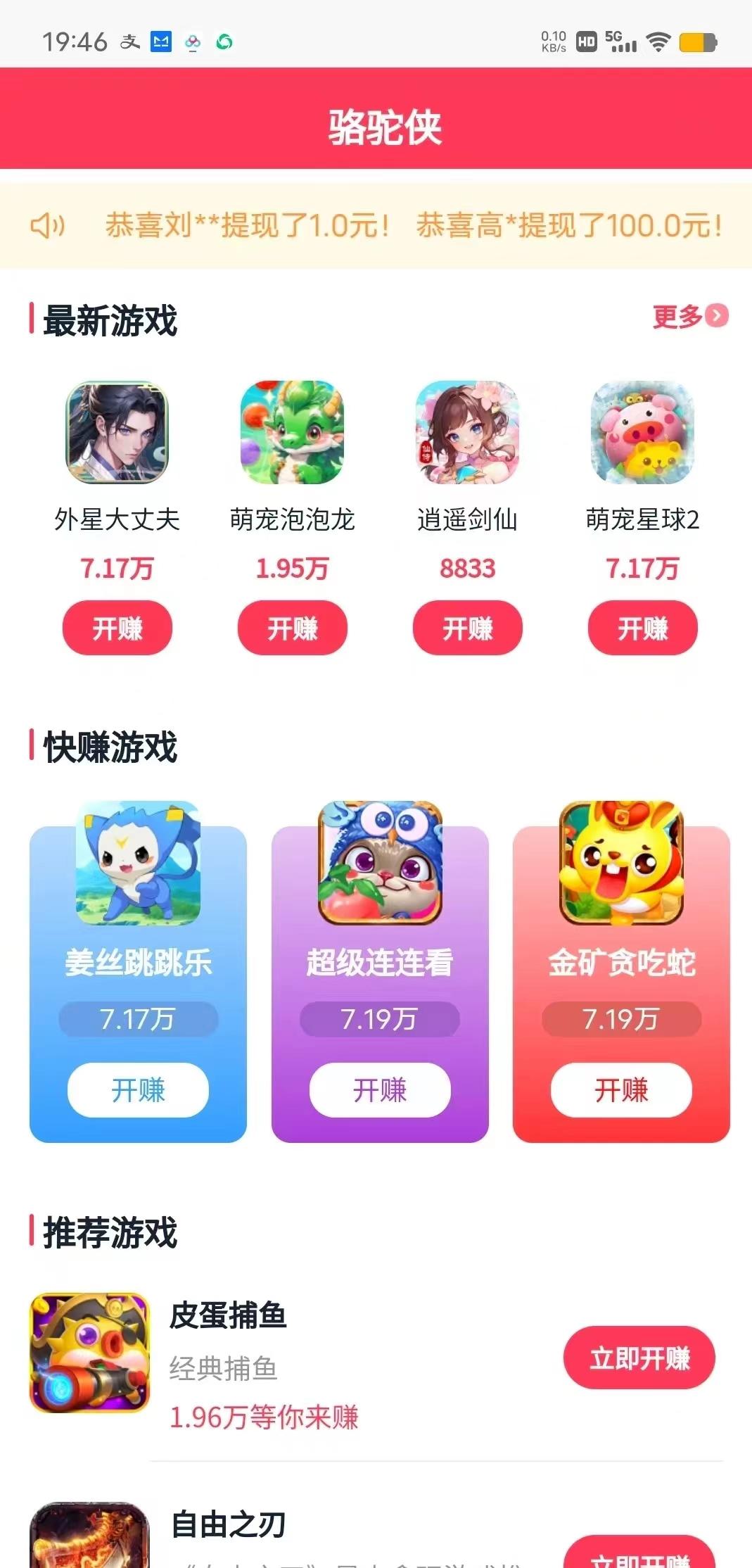This screenshot has width=752, height=1568.
Task: Tap 开赚 under 逍遥剑仙
Action: [x=468, y=628]
